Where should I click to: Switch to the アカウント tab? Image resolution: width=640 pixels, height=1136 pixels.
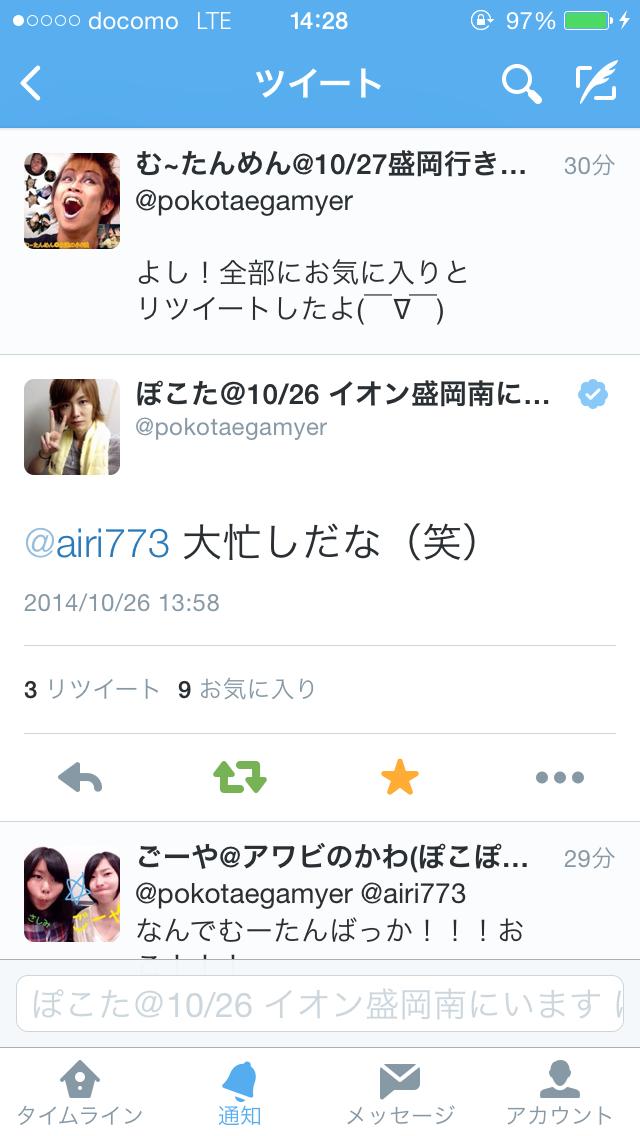(559, 1094)
